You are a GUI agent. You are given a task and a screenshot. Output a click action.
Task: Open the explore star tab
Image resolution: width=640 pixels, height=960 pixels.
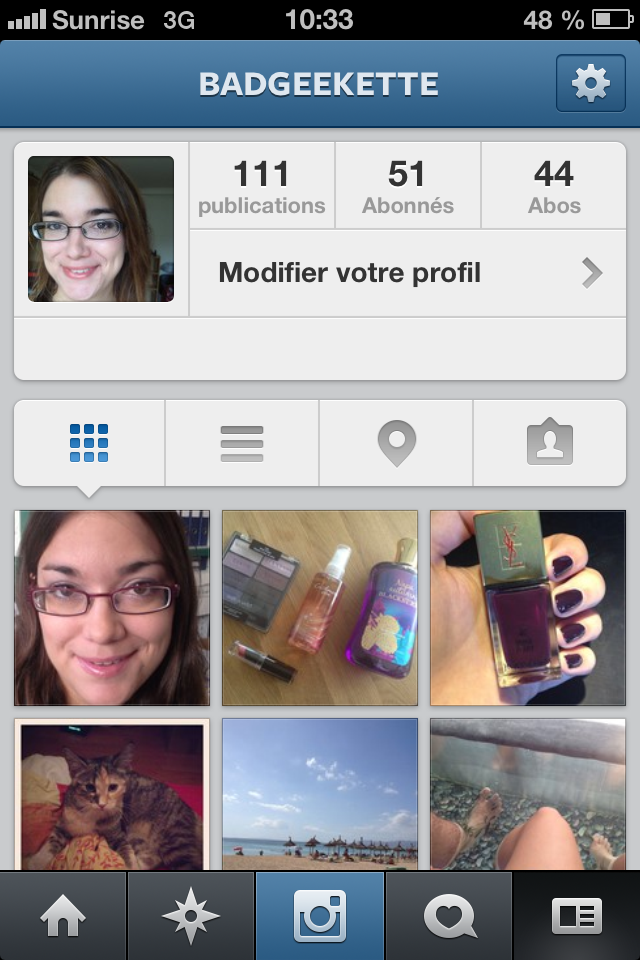coord(191,916)
